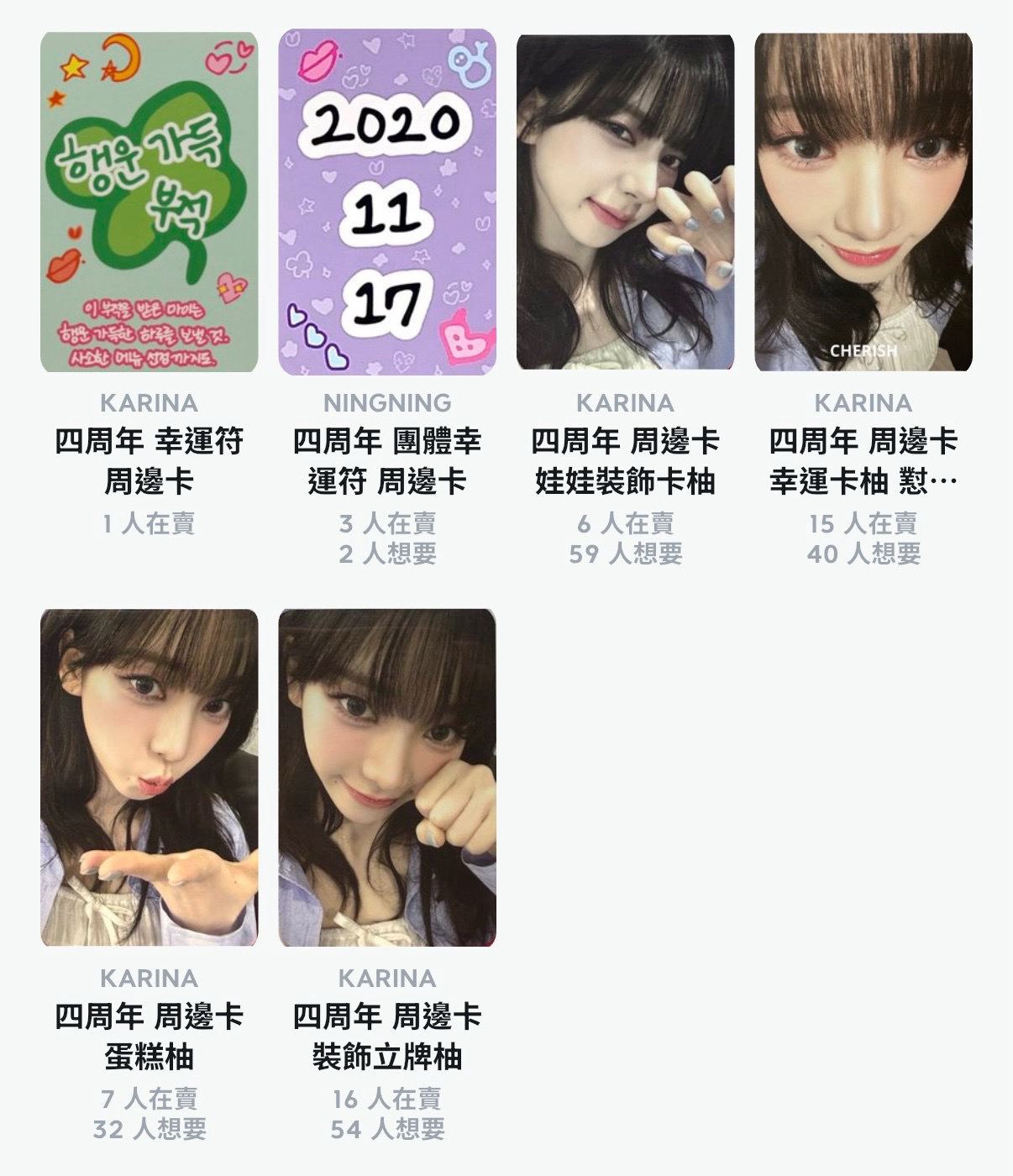
Task: Expand the truncated 幸運卡柚 慤… title
Action: point(869,458)
